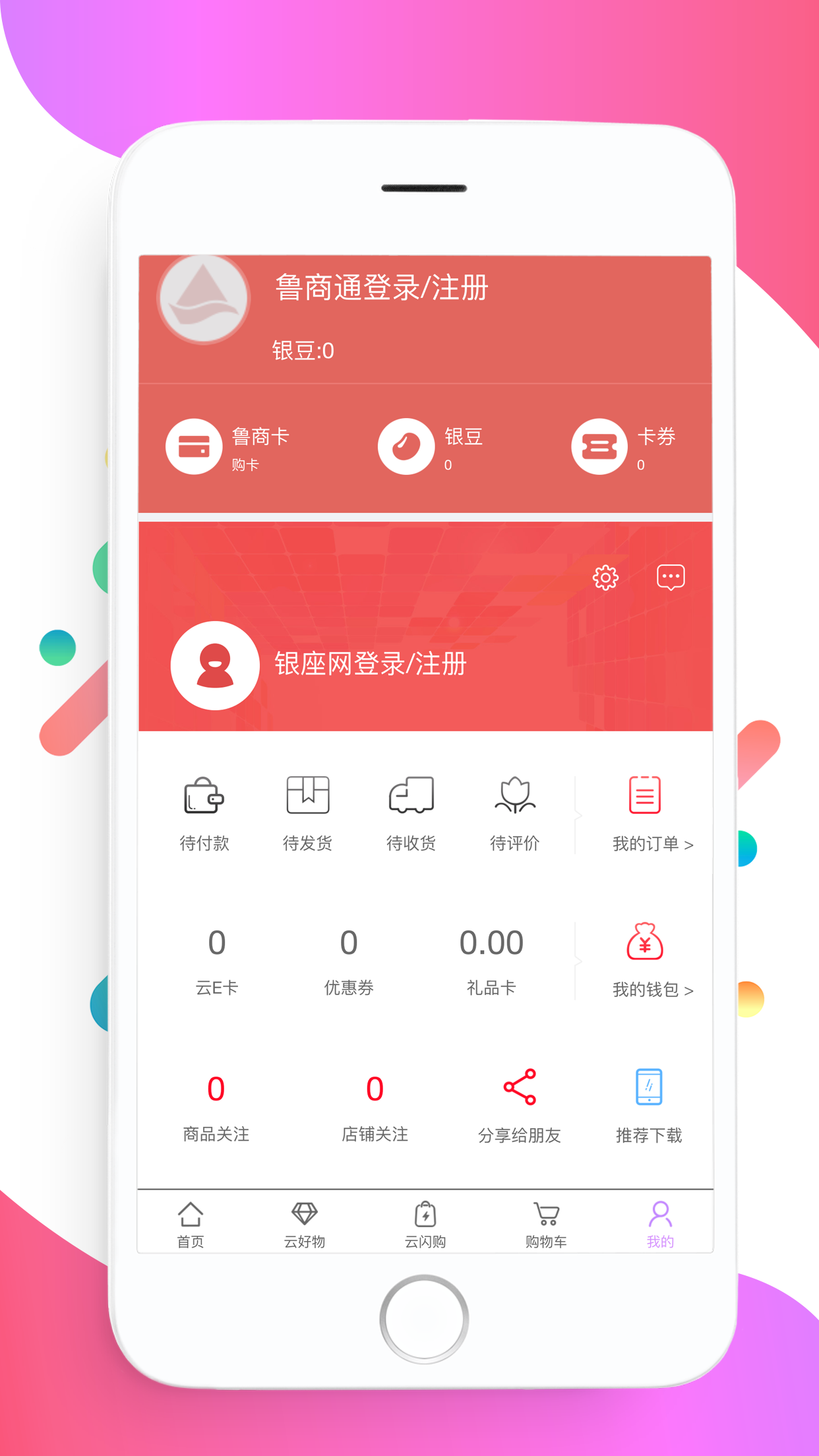Open the settings gear icon
Viewport: 819px width, 1456px height.
pyautogui.click(x=605, y=578)
